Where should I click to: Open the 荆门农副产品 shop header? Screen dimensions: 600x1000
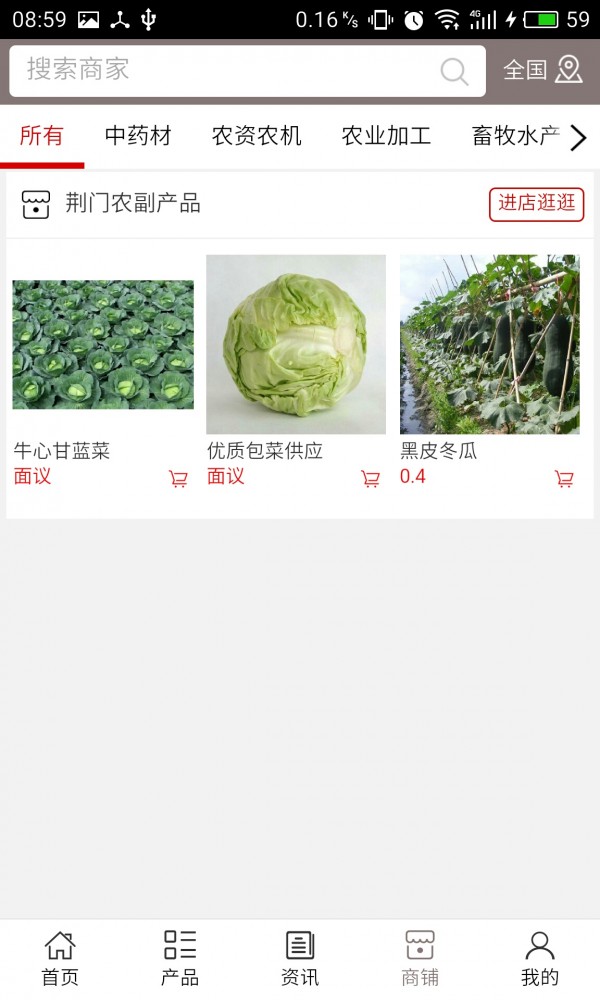(133, 204)
